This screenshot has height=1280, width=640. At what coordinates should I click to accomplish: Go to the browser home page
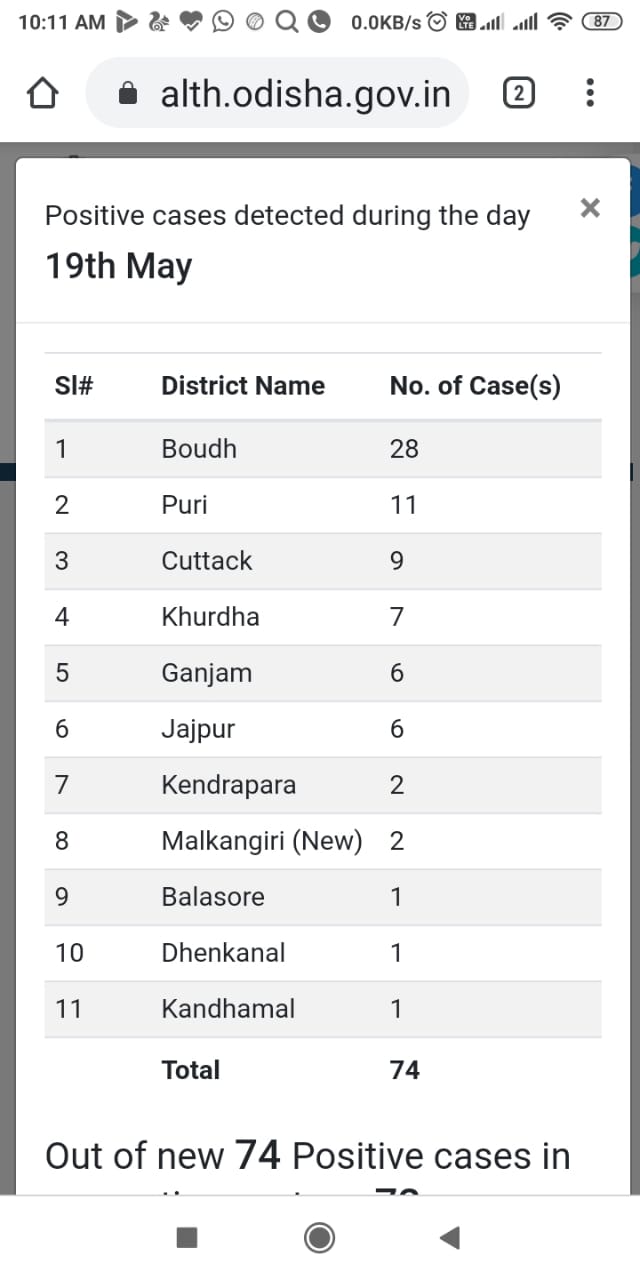point(42,94)
